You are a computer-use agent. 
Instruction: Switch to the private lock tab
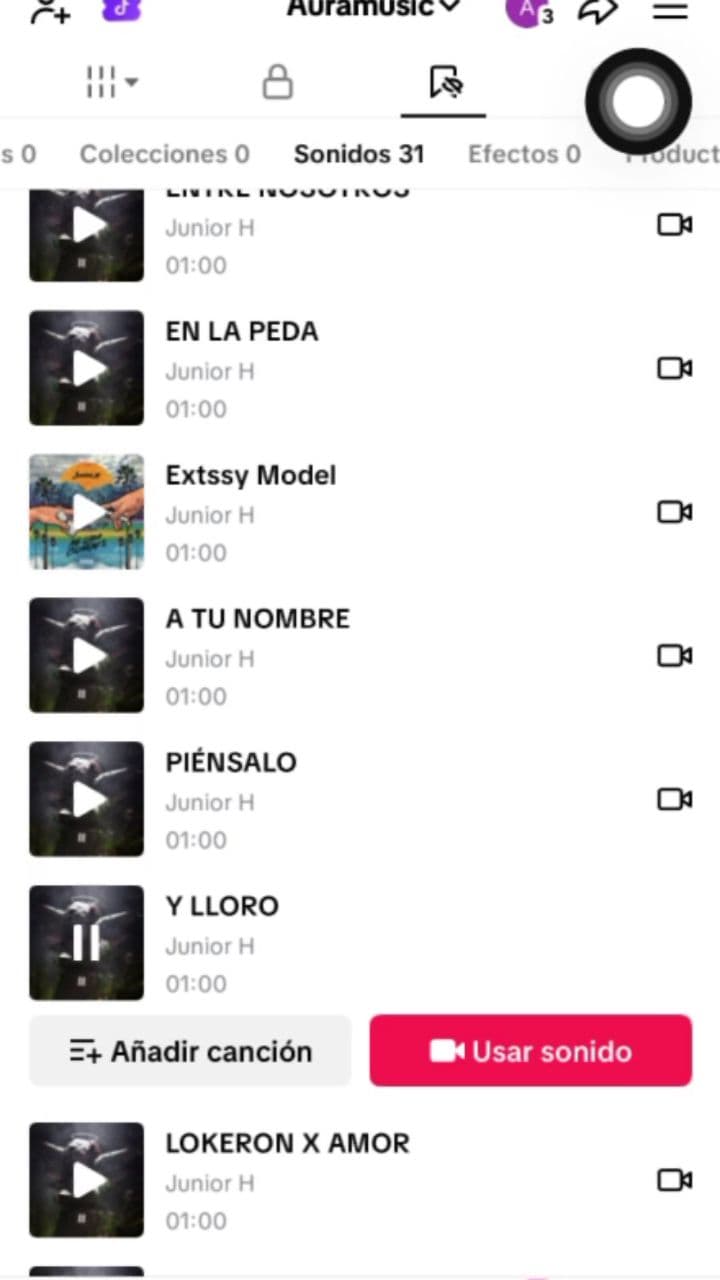(277, 83)
